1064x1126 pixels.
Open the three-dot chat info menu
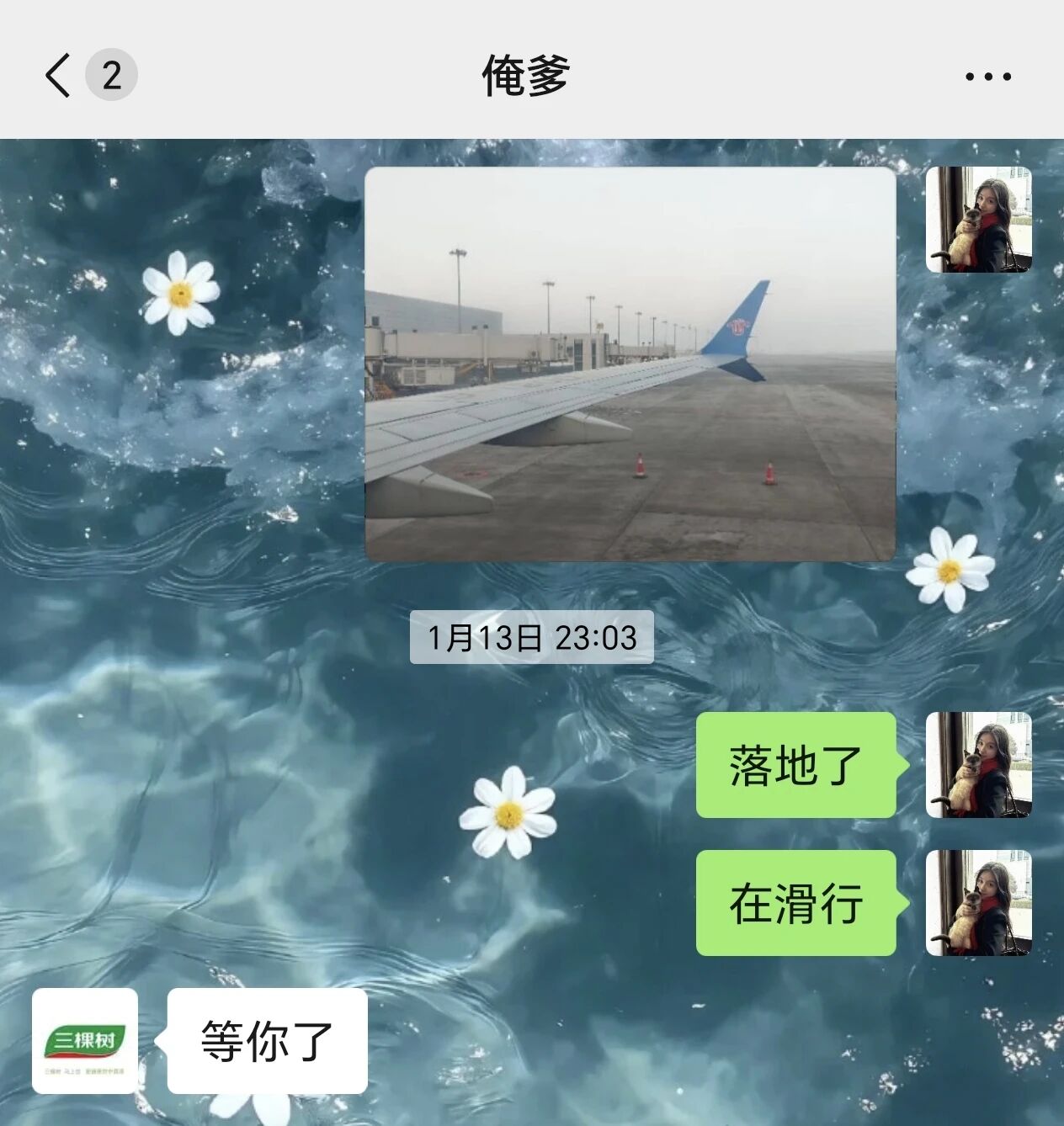tap(987, 77)
